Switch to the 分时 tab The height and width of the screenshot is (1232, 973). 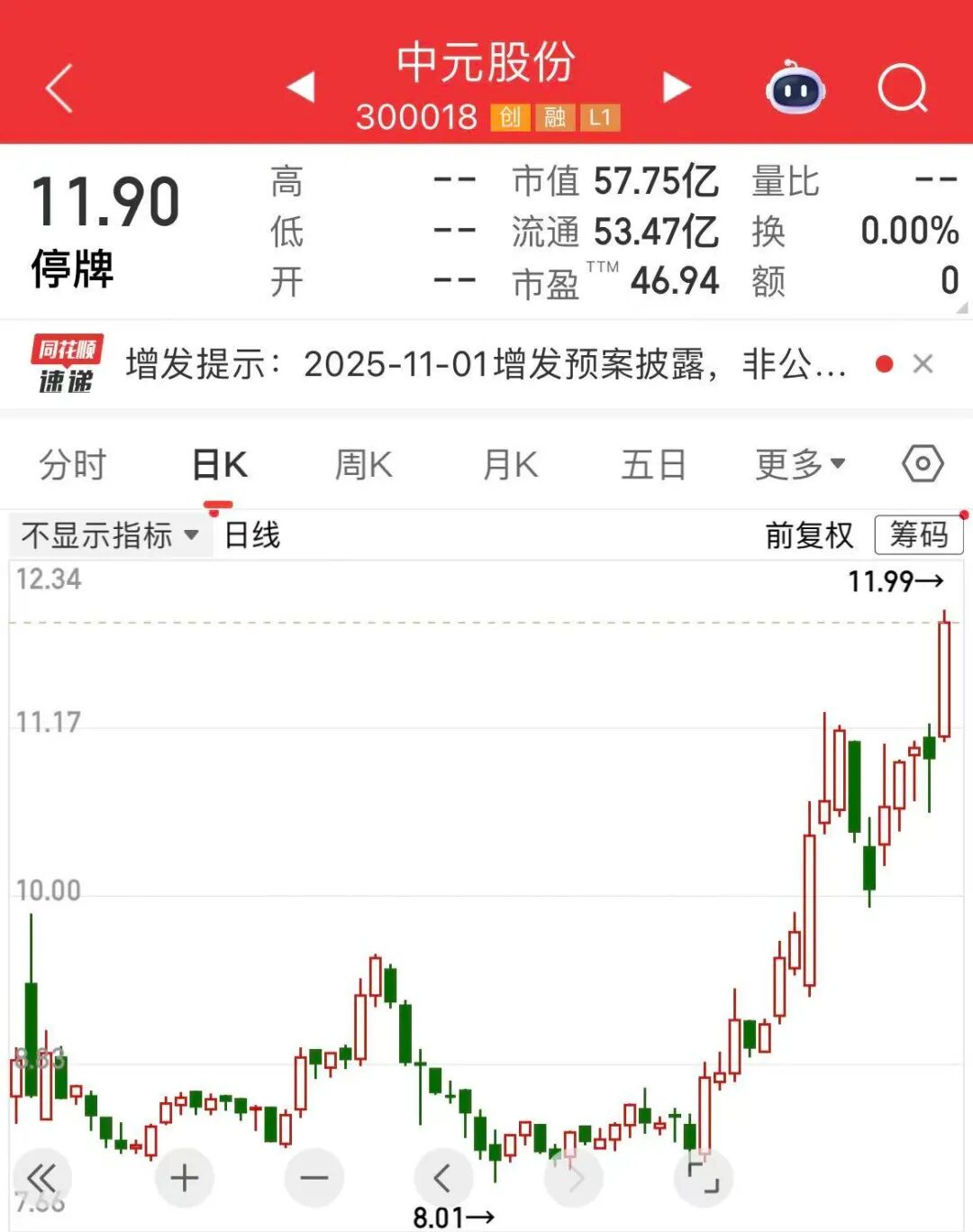point(73,465)
